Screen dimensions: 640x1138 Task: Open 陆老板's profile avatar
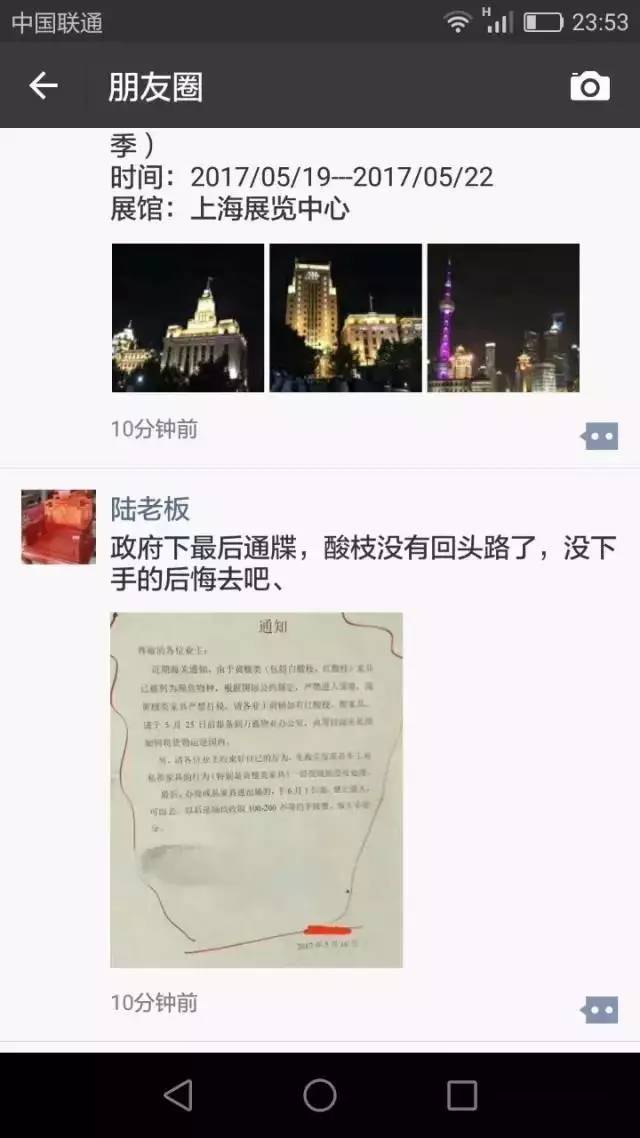[x=58, y=527]
